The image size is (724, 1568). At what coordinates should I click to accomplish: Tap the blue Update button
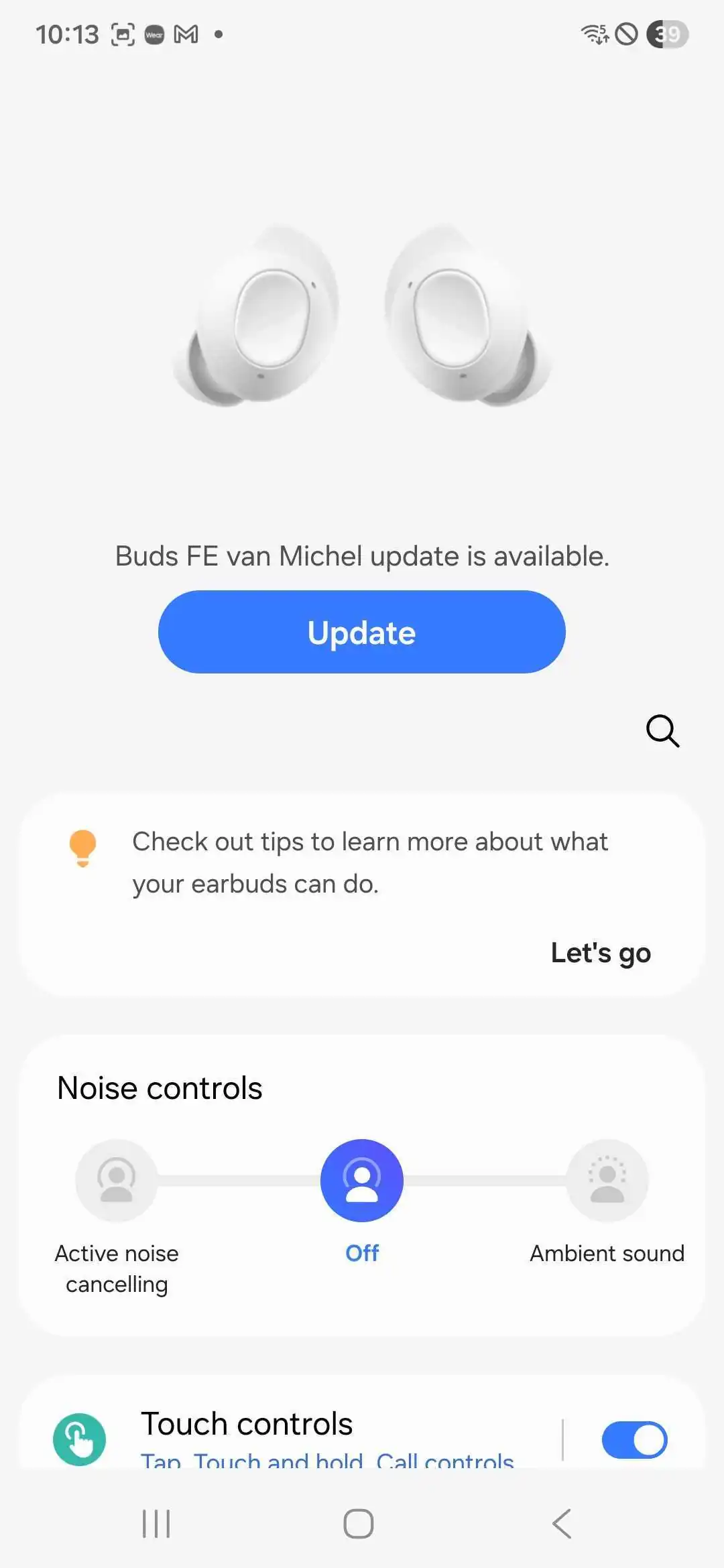click(362, 632)
